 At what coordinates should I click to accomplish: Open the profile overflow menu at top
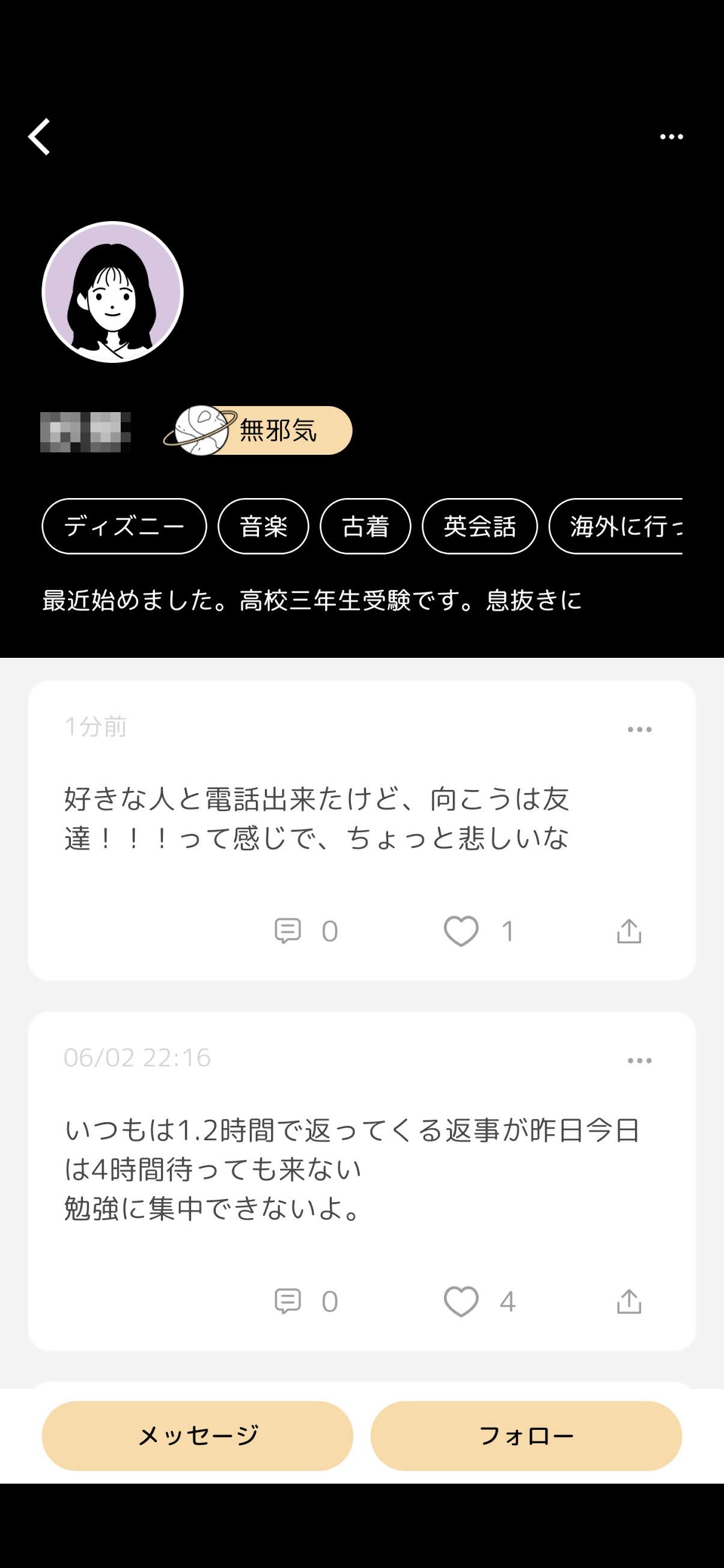pos(671,137)
